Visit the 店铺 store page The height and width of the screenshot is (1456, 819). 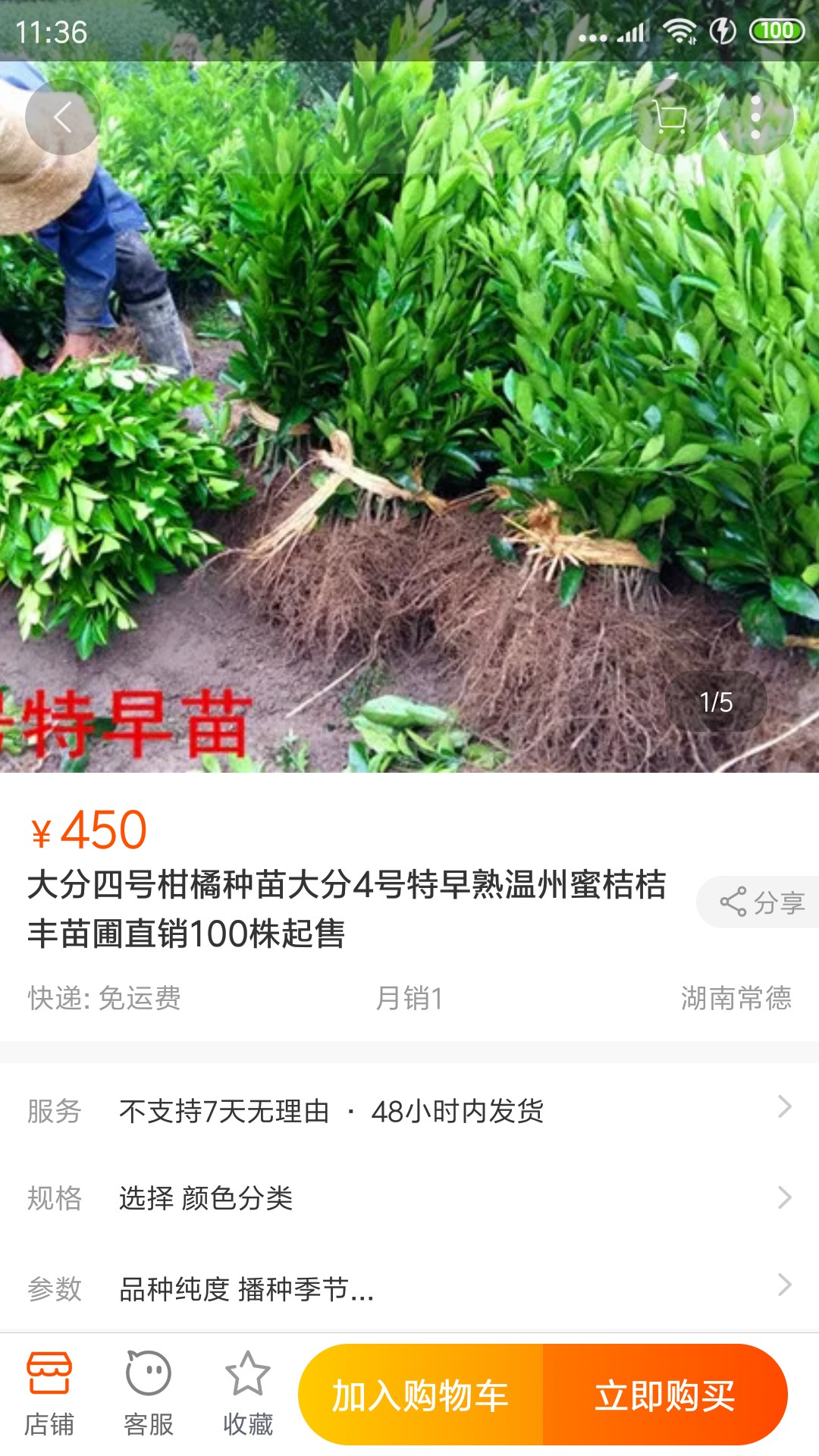pyautogui.click(x=49, y=1394)
